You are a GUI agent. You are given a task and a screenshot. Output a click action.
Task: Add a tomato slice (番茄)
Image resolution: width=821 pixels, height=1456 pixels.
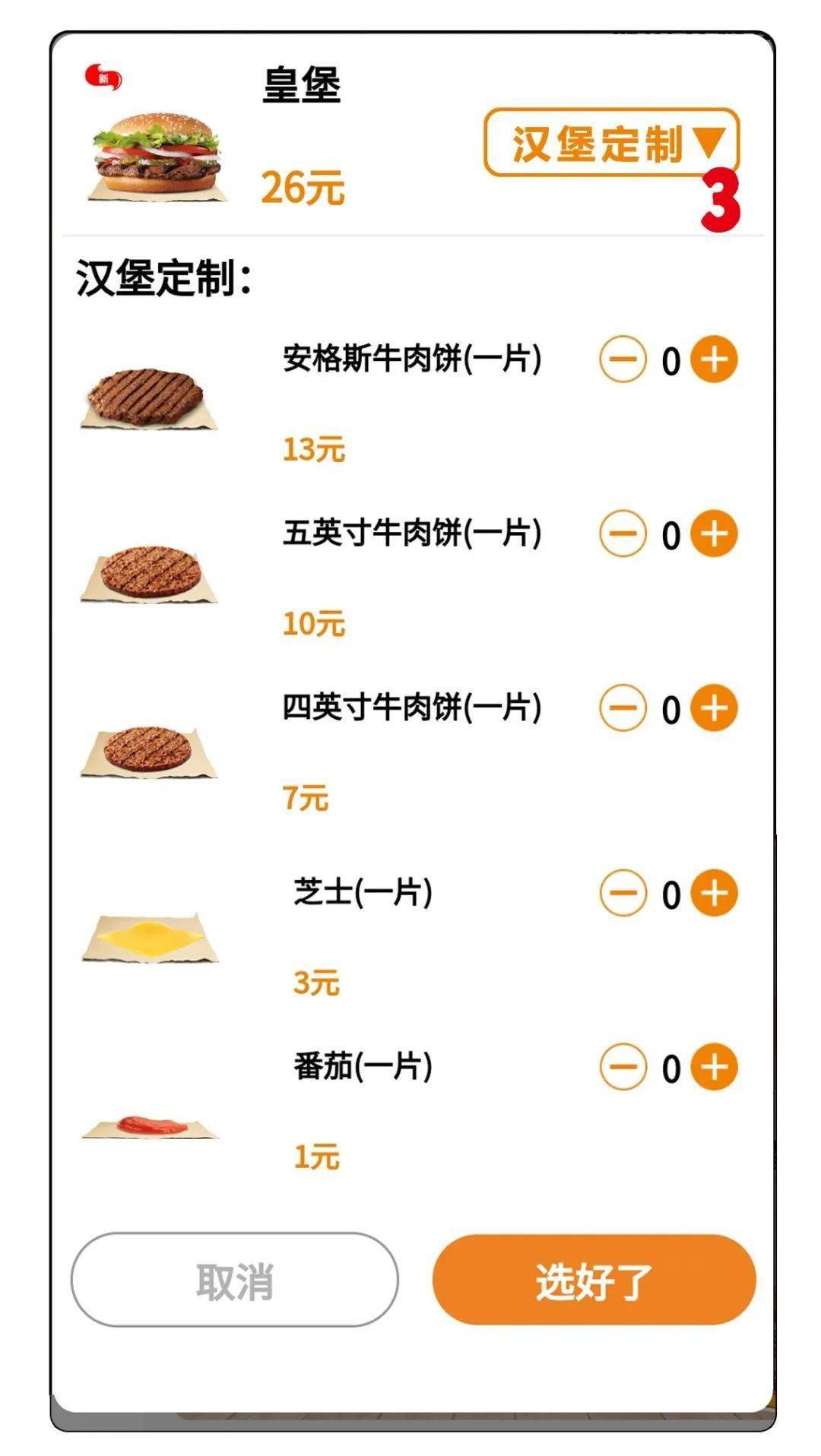(713, 1068)
